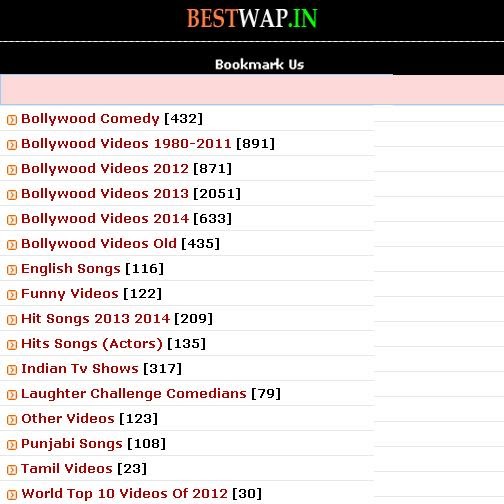Open Bollywood Videos Old
Image resolution: width=504 pixels, height=504 pixels.
pyautogui.click(x=99, y=244)
